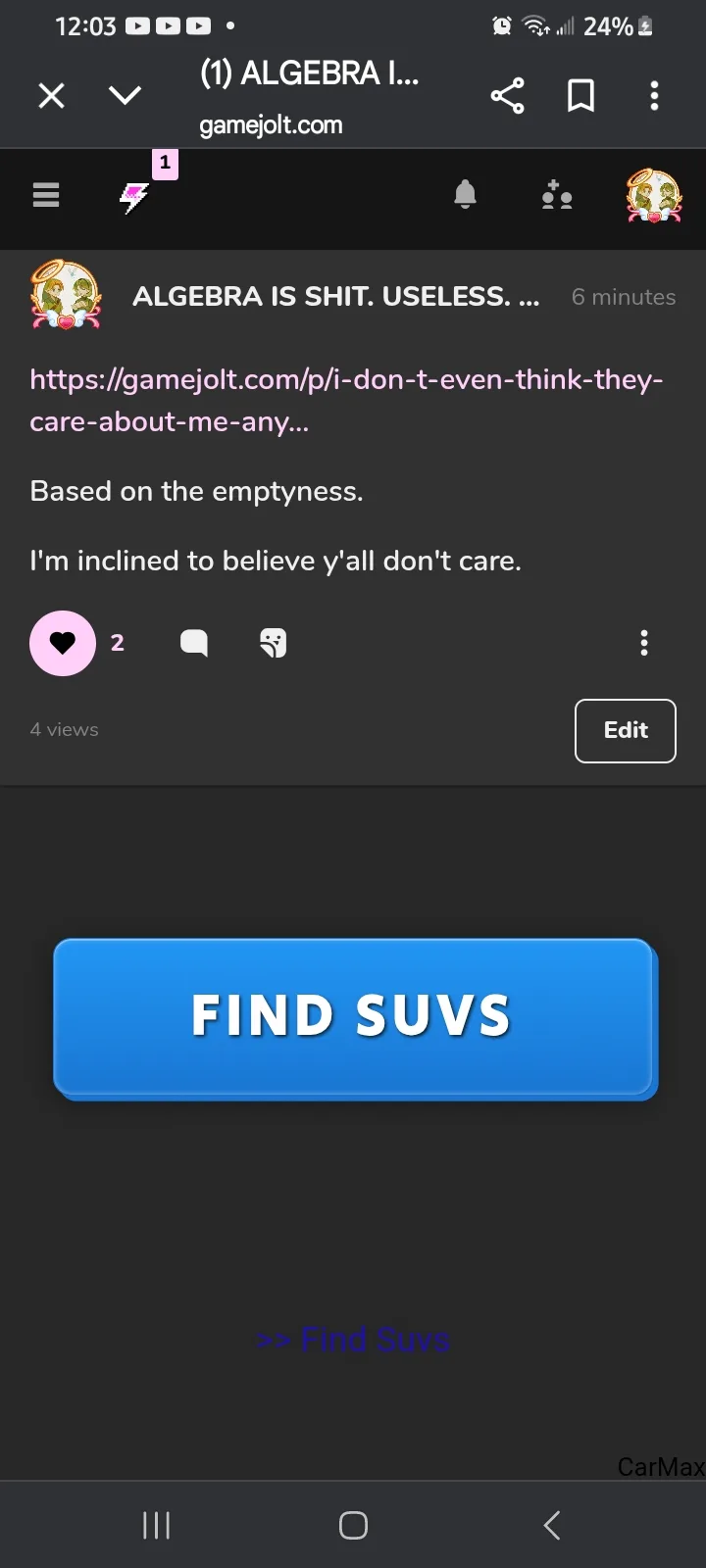Share this page from the browser bar
This screenshot has height=1568, width=706.
[x=507, y=95]
